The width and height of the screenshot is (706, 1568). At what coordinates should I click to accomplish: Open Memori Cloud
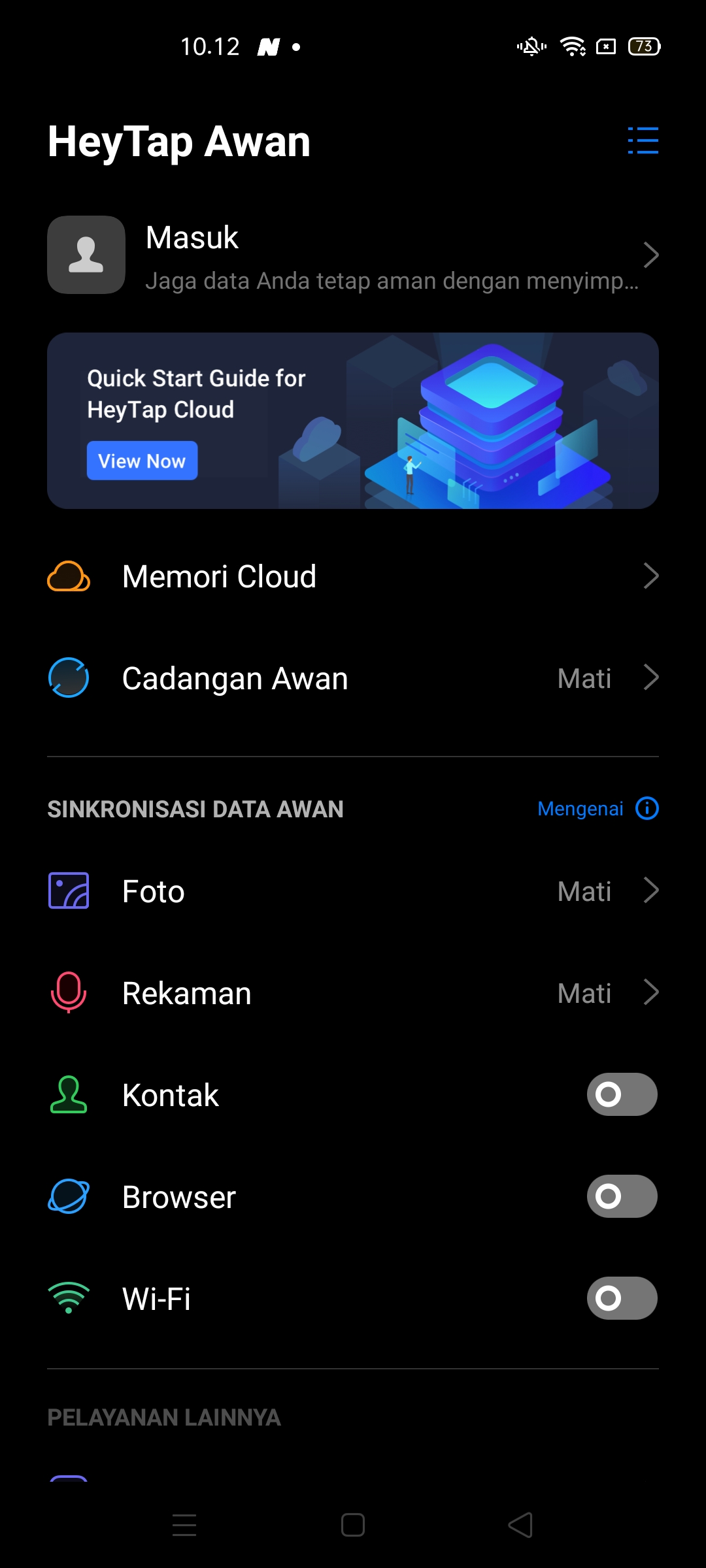tap(353, 576)
